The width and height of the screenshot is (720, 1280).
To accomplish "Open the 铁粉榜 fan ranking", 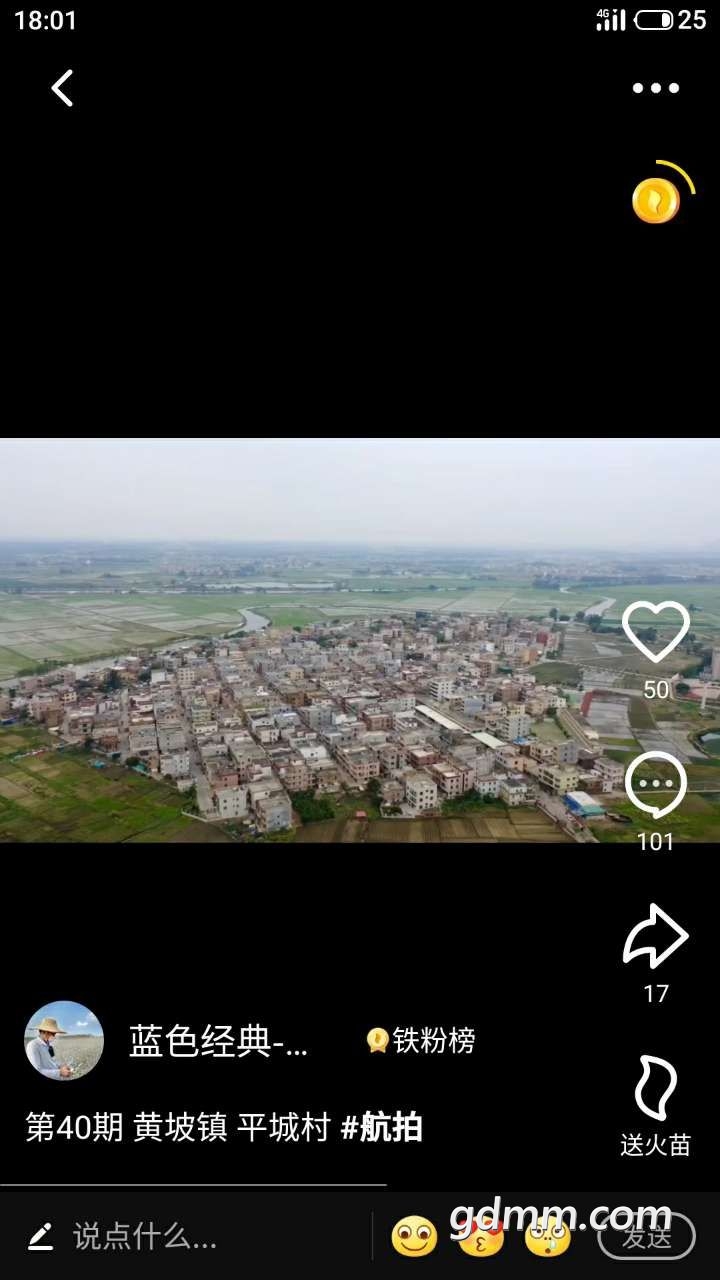I will click(421, 1041).
